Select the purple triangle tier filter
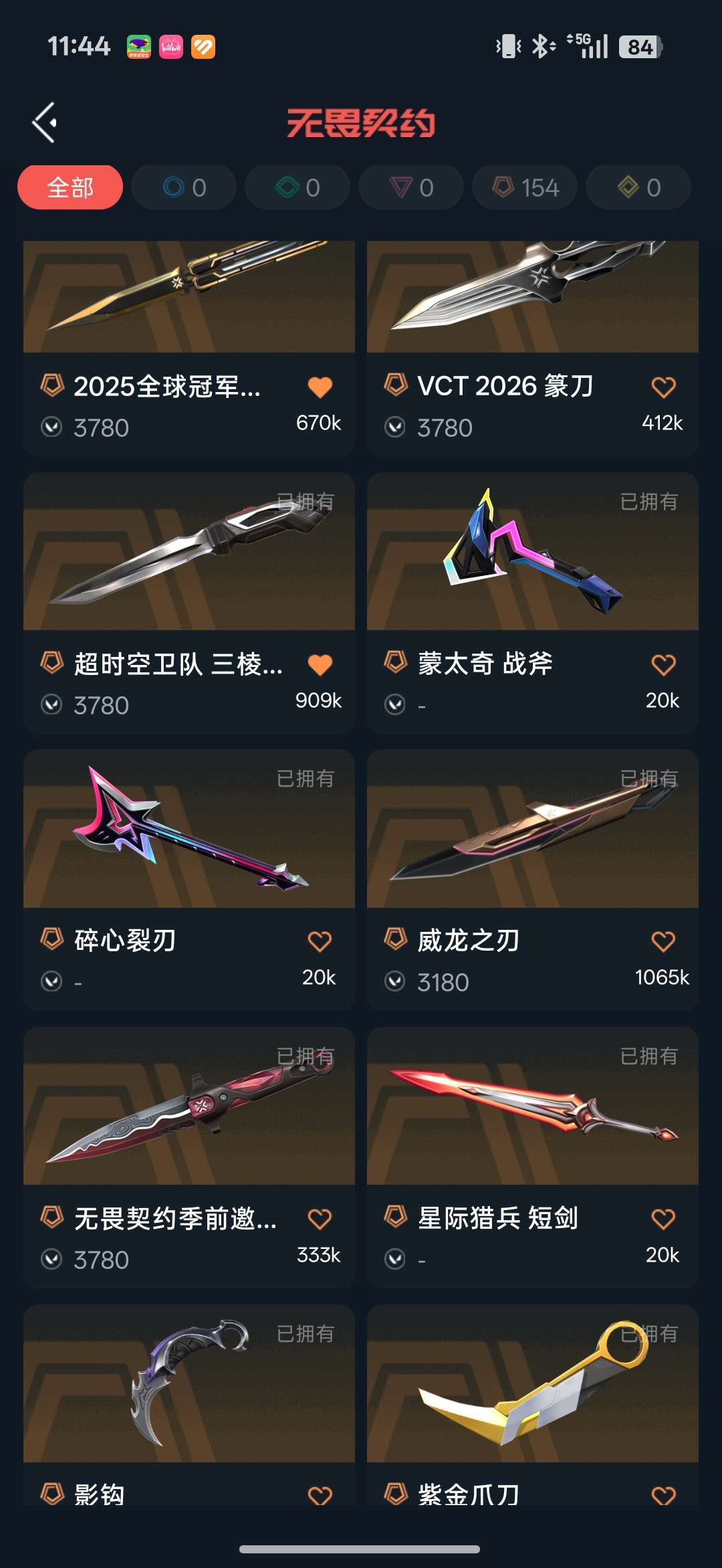The image size is (722, 1568). (411, 187)
